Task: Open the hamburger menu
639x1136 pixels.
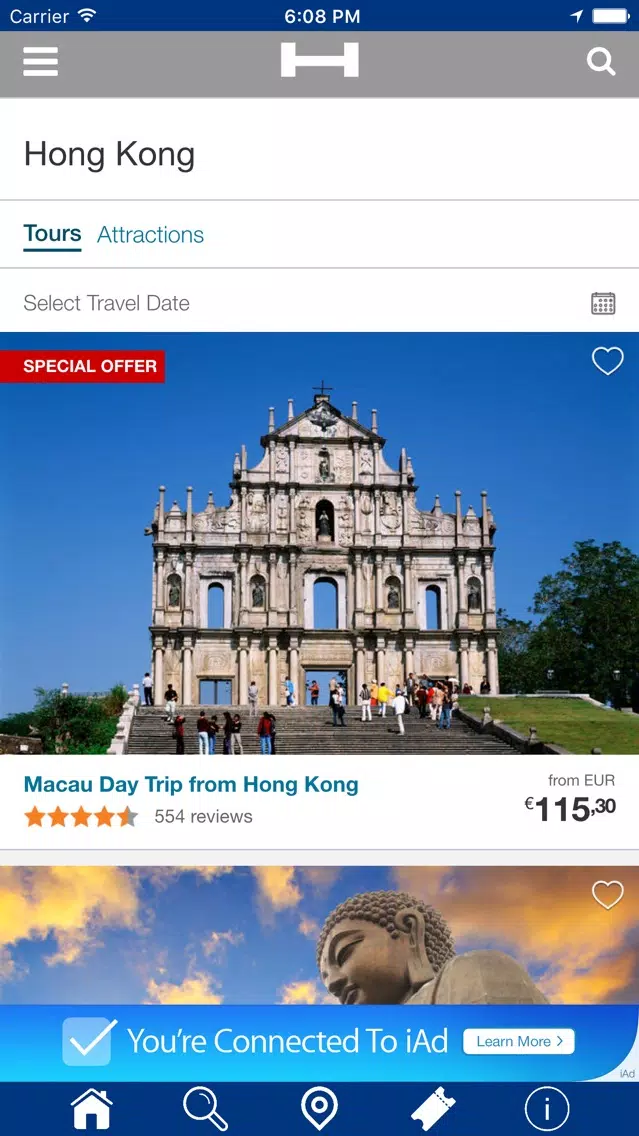Action: [x=41, y=61]
